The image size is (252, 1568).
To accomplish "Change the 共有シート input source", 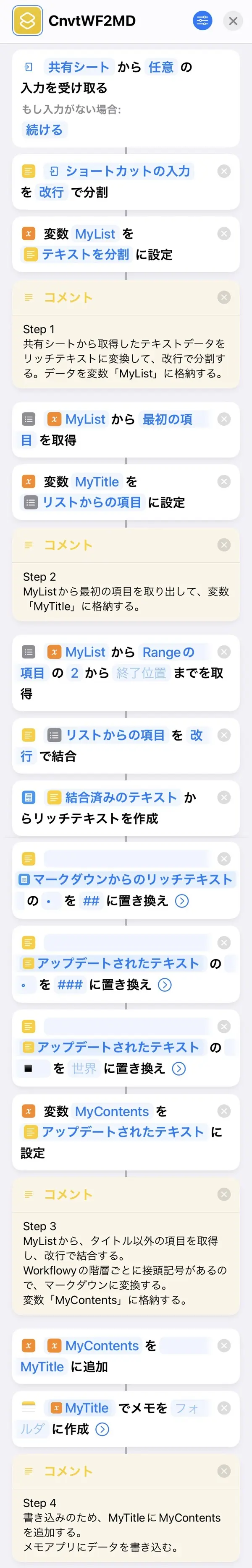I will click(x=79, y=67).
